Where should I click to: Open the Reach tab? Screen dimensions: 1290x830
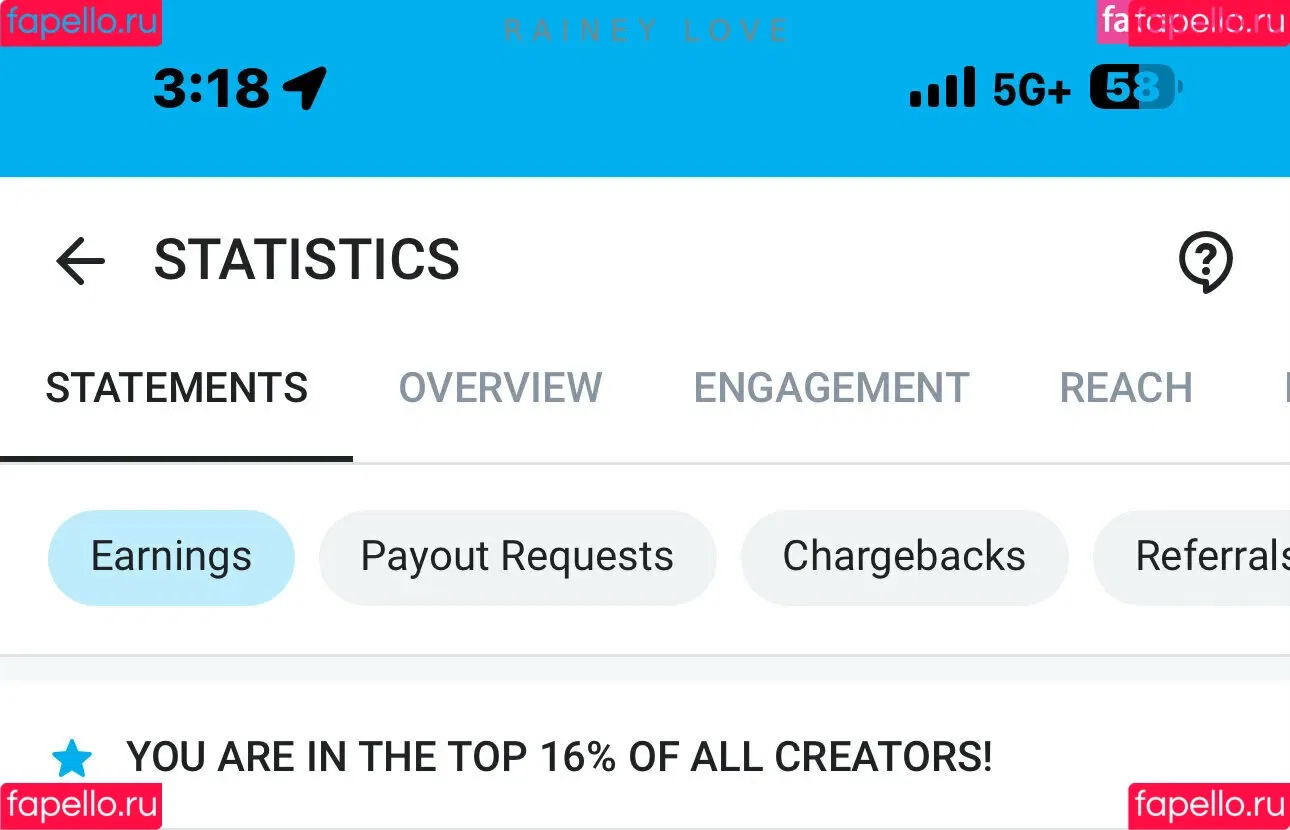(1126, 388)
